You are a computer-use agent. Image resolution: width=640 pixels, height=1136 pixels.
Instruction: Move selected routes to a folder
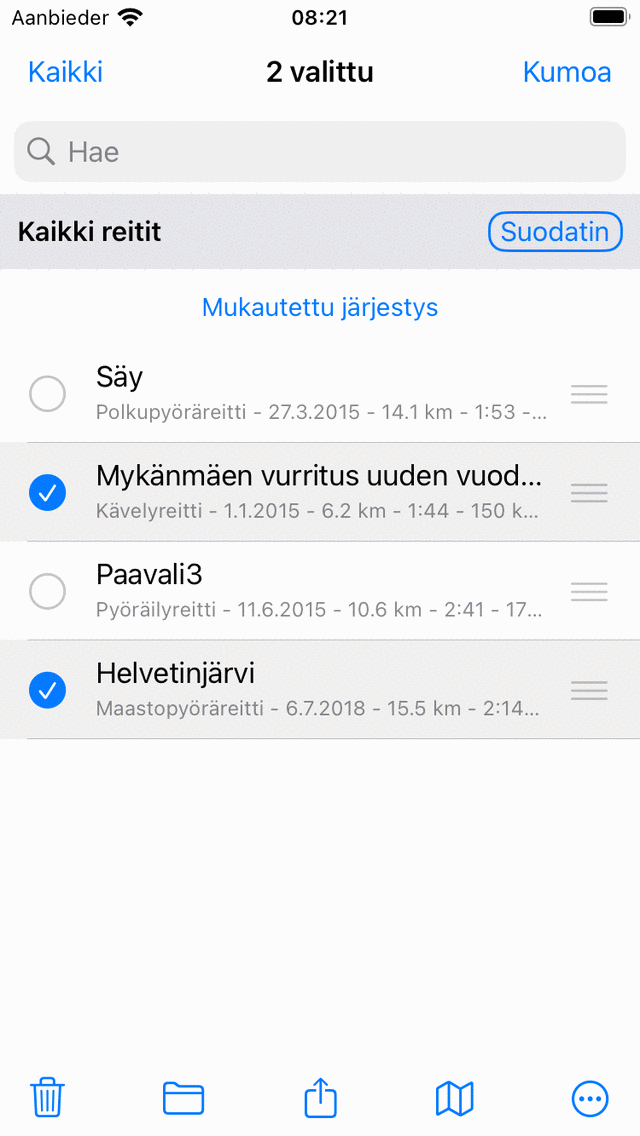pyautogui.click(x=183, y=1098)
